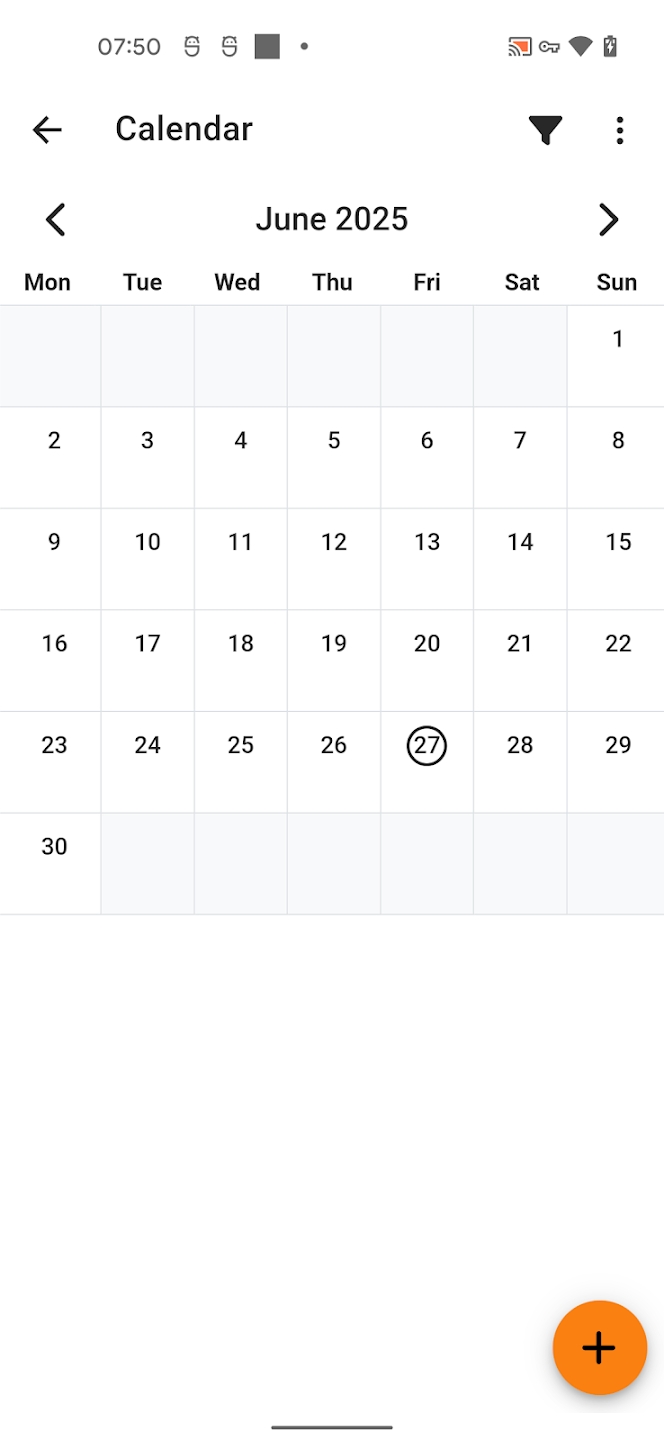Screen dimensions: 664x1440
Task: Go to the previous month
Action: click(56, 220)
